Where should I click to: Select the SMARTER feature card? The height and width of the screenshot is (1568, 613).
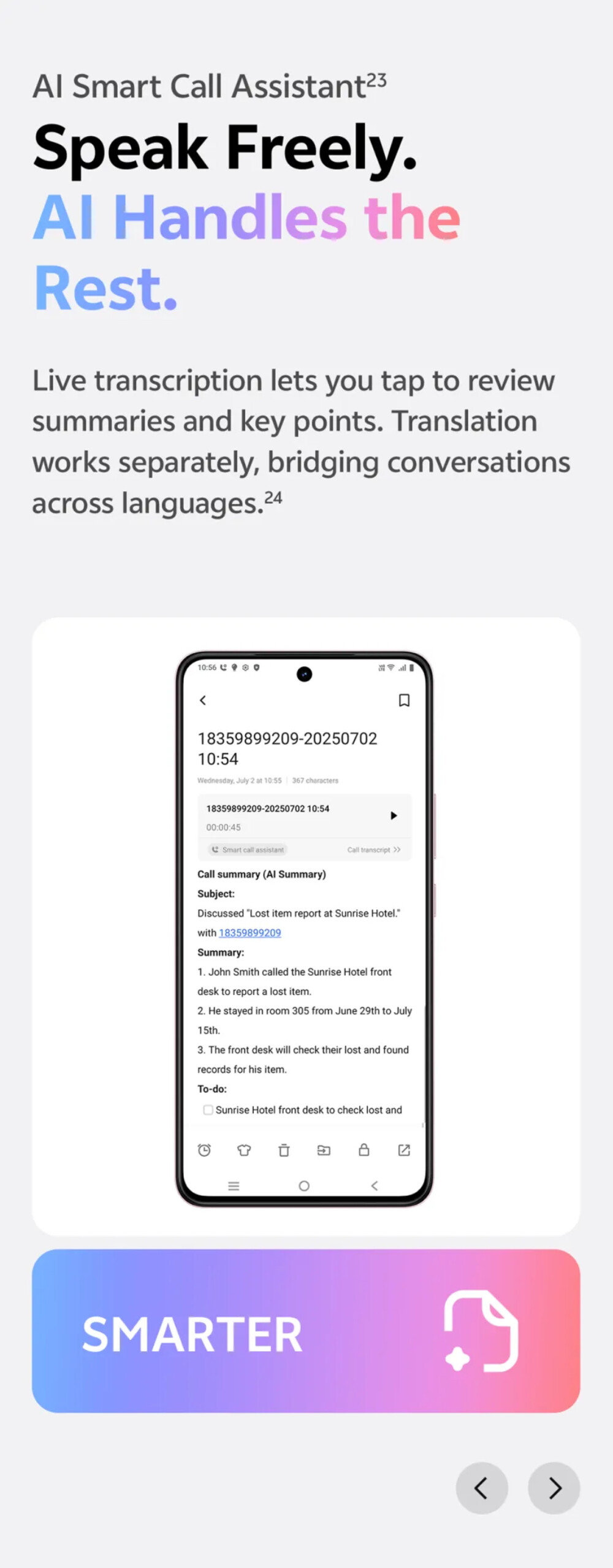pos(306,1331)
